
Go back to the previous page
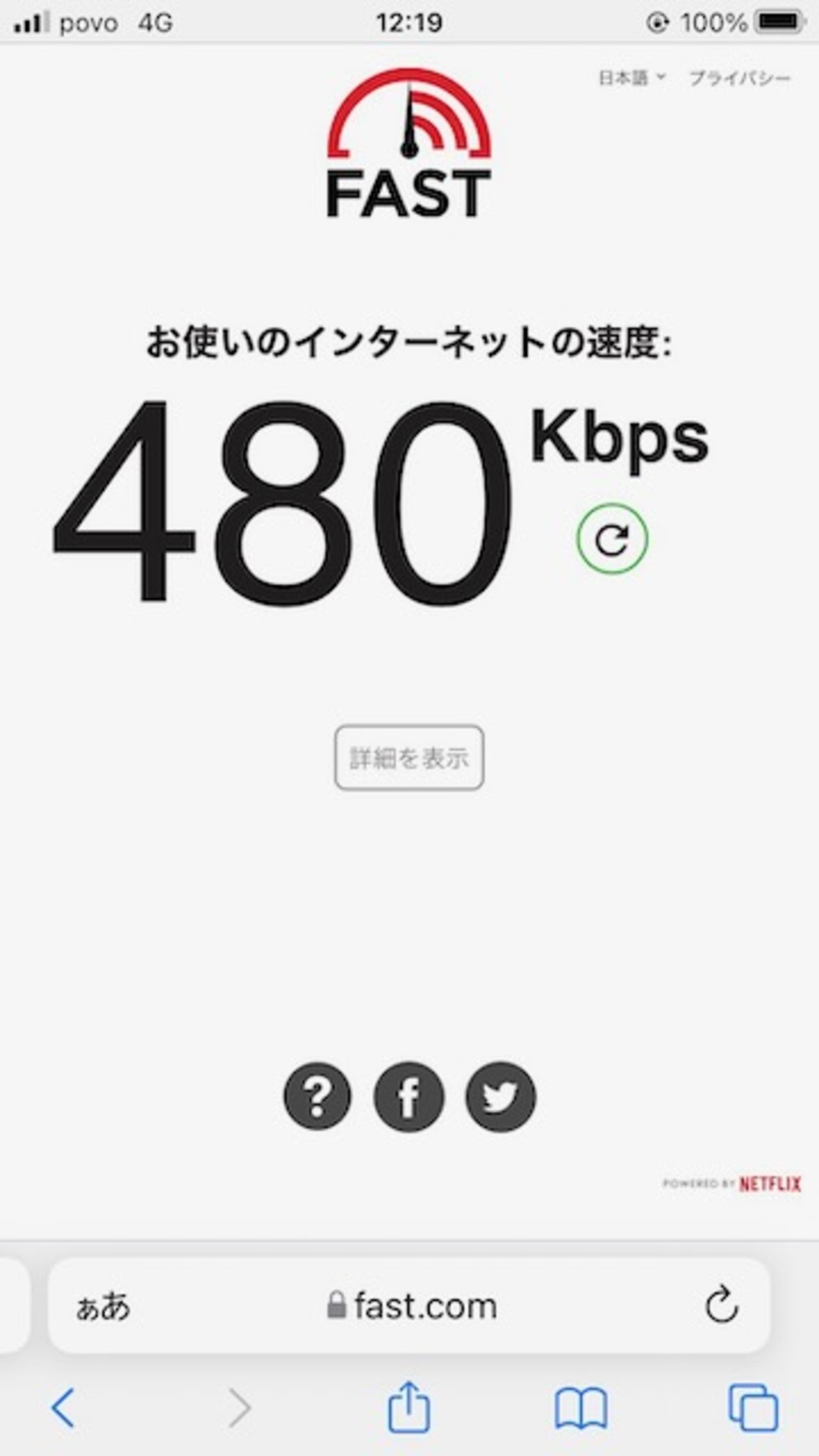63,1406
